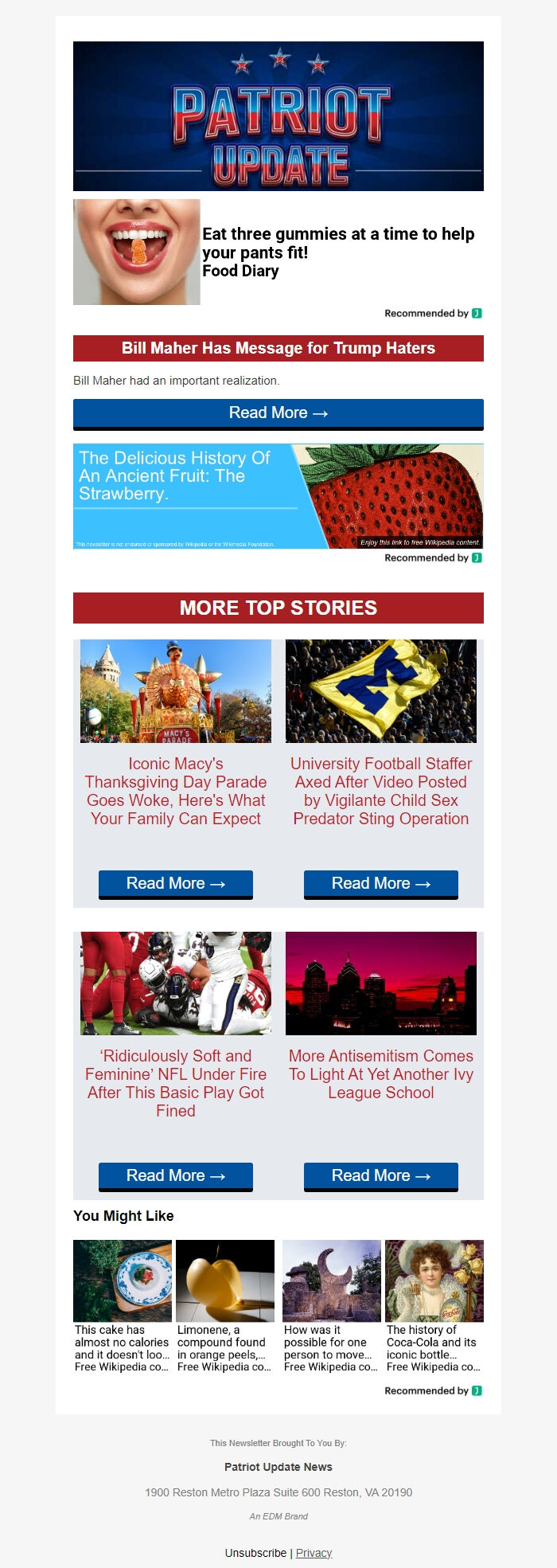This screenshot has width=557, height=1568.
Task: Read more on University Football Staffer story
Action: [381, 884]
